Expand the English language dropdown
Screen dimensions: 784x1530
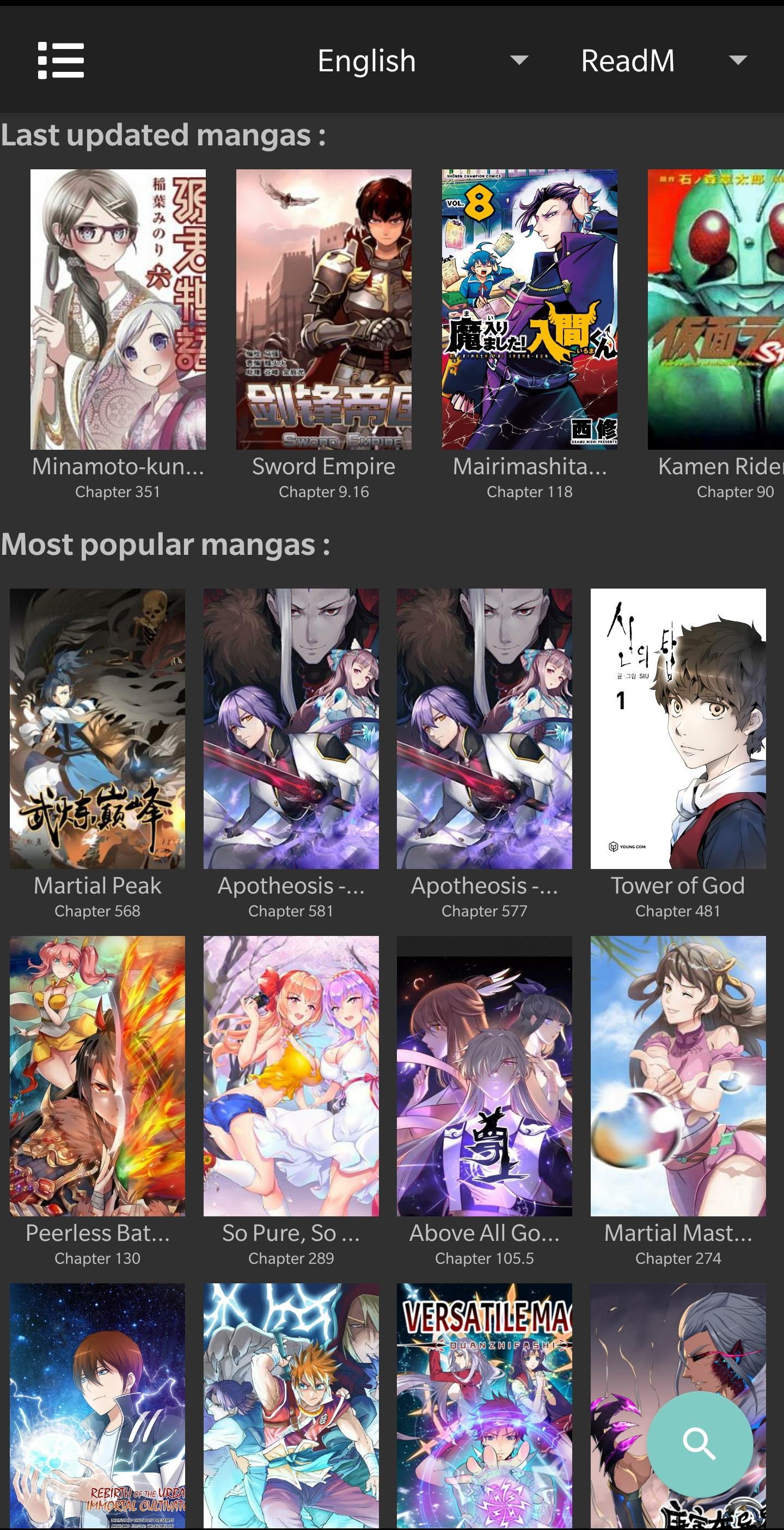(422, 60)
